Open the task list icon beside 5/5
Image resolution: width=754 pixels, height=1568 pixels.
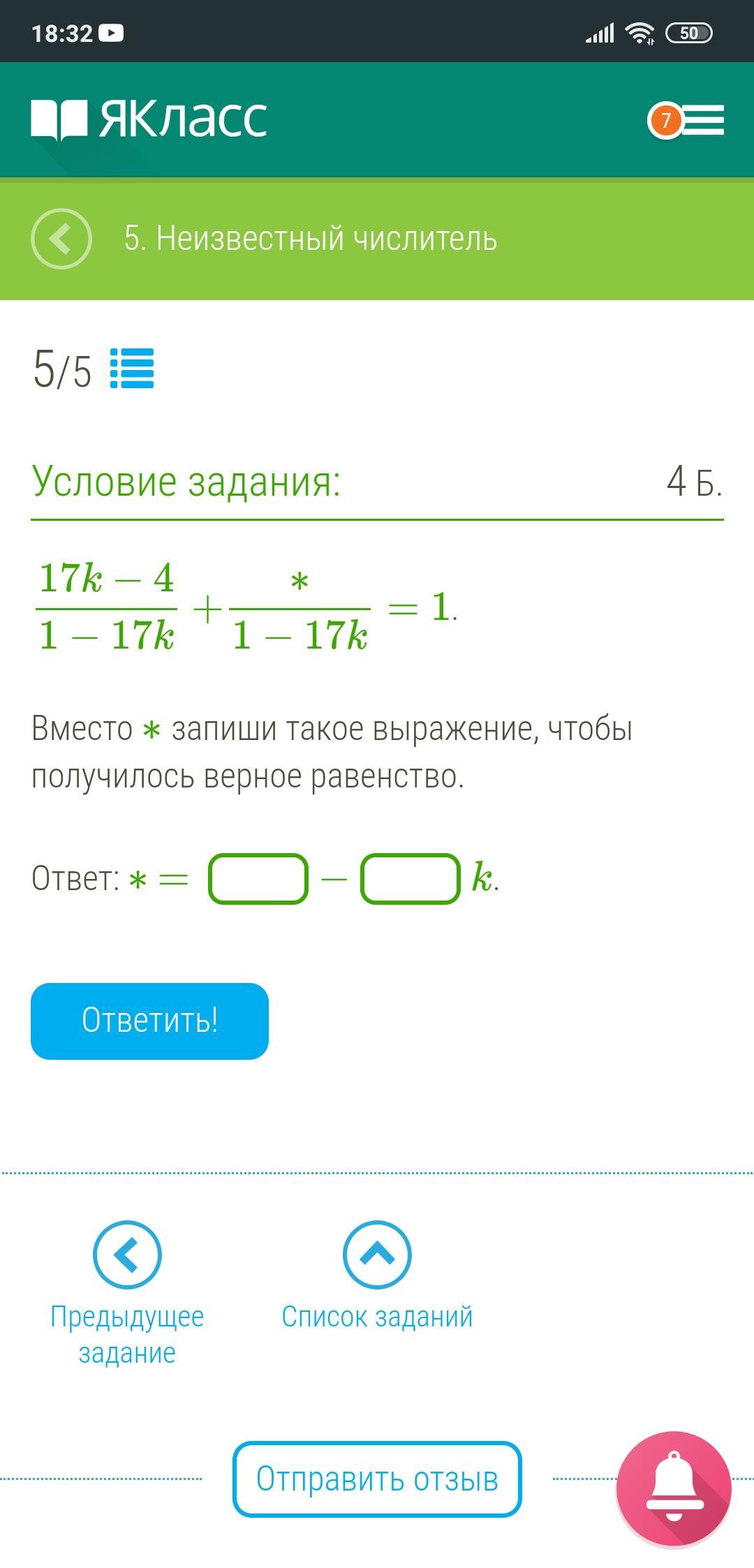[132, 369]
